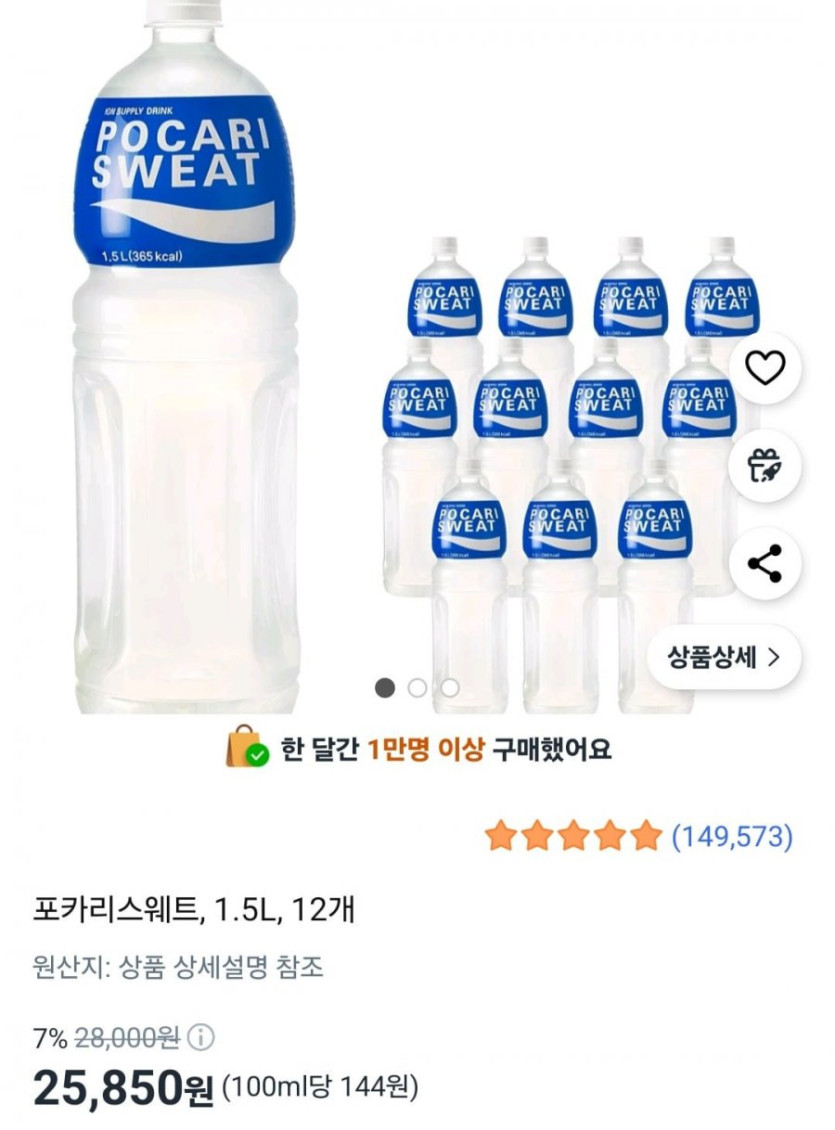
Task: Tap the info icon beside 28,000원
Action: tap(201, 1037)
